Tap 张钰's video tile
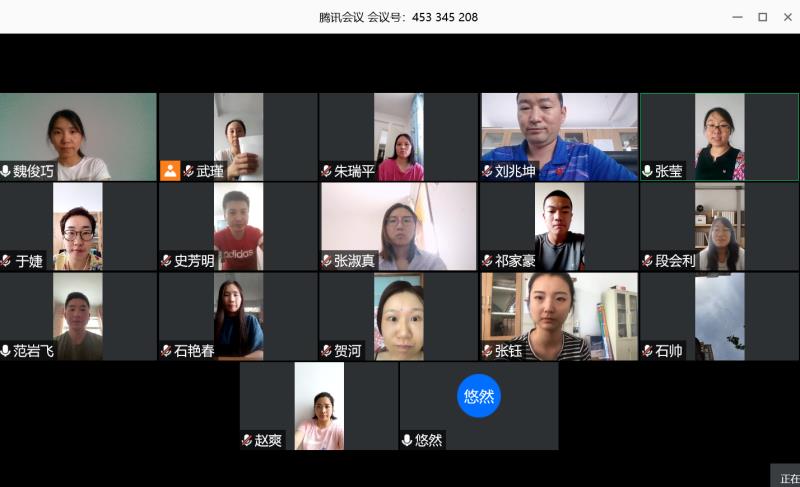The image size is (800, 487). (x=558, y=316)
